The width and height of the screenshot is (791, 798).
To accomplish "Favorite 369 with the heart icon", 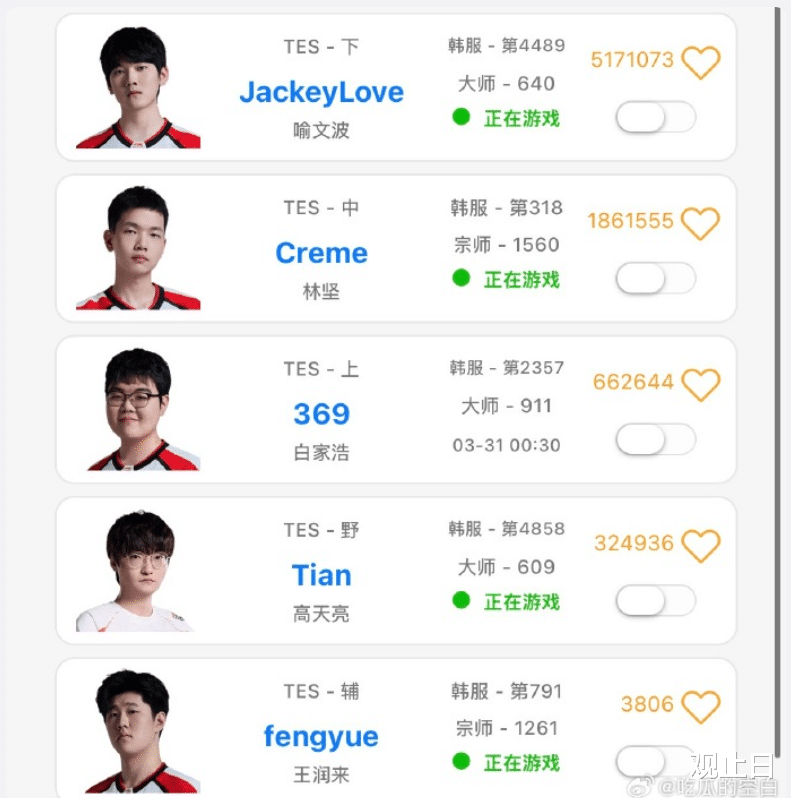I will [700, 384].
